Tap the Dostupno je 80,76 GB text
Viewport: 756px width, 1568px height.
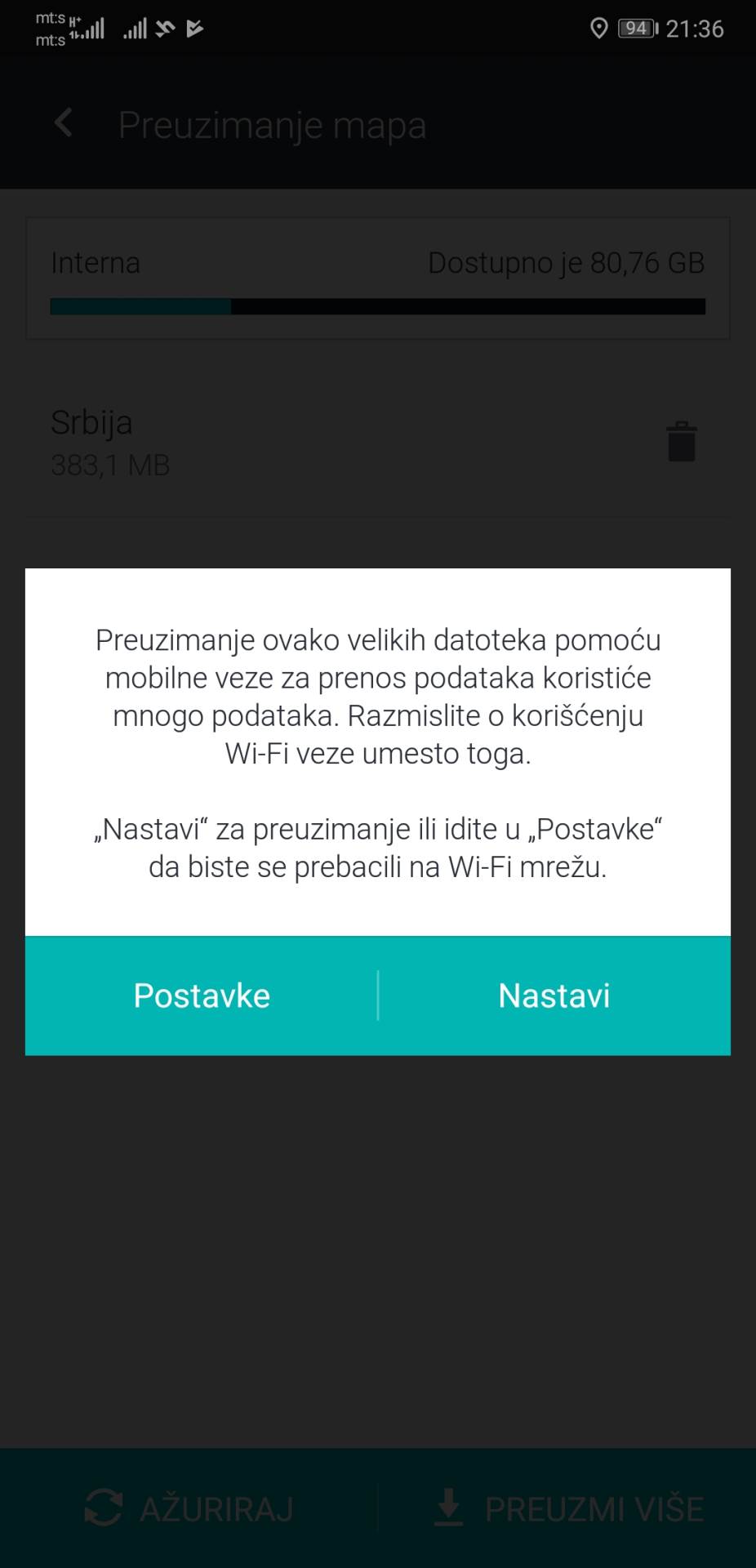pyautogui.click(x=566, y=263)
